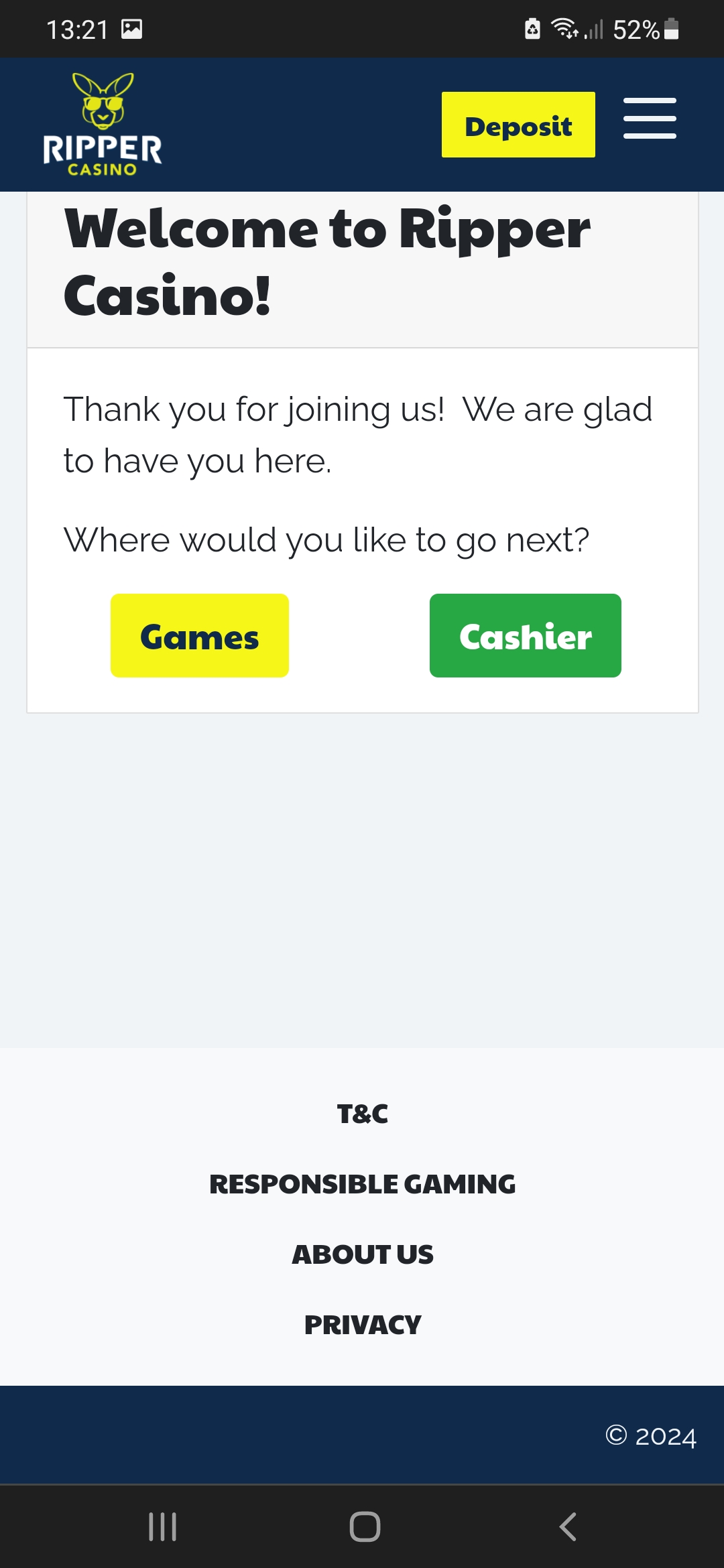
Task: Go back using the system back button
Action: (567, 1527)
